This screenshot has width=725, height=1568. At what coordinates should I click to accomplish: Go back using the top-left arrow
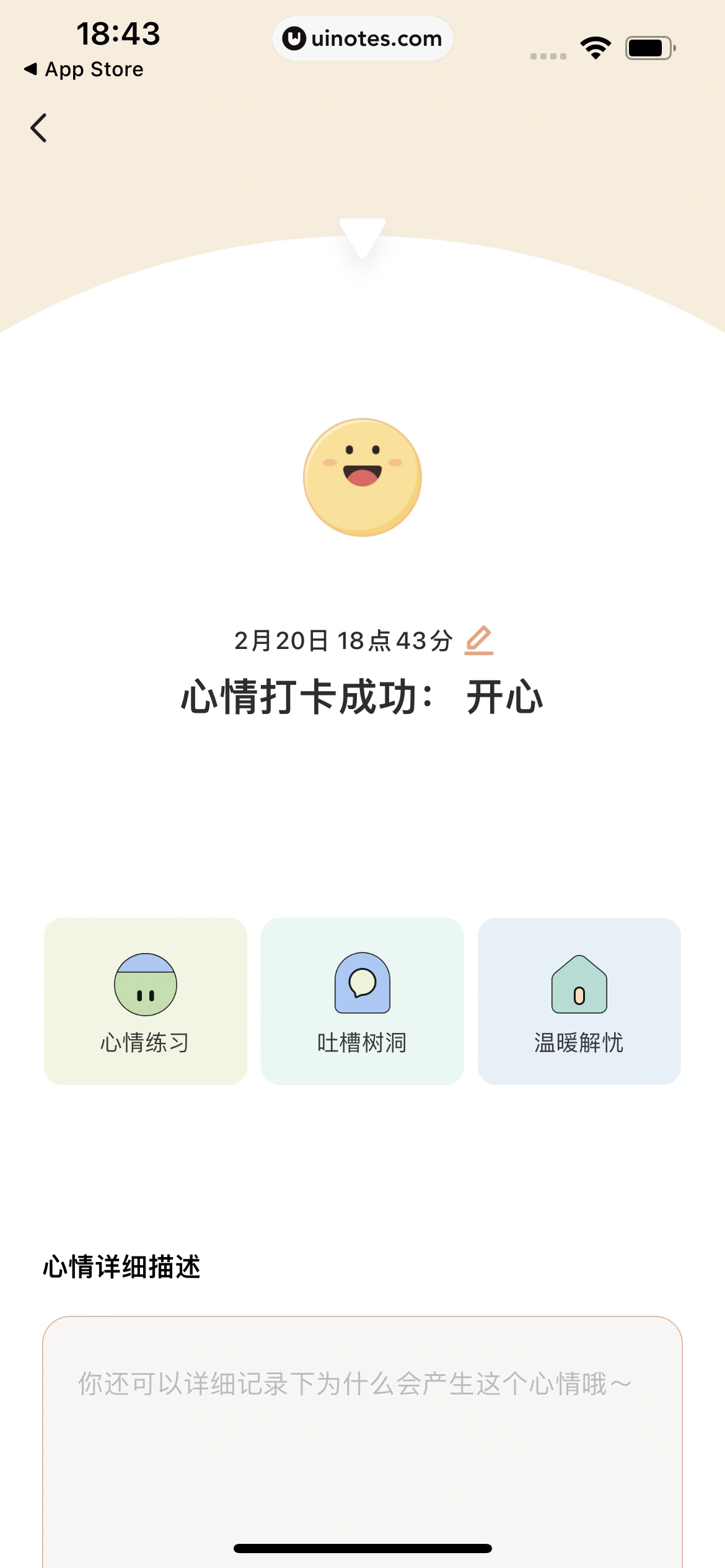click(38, 128)
